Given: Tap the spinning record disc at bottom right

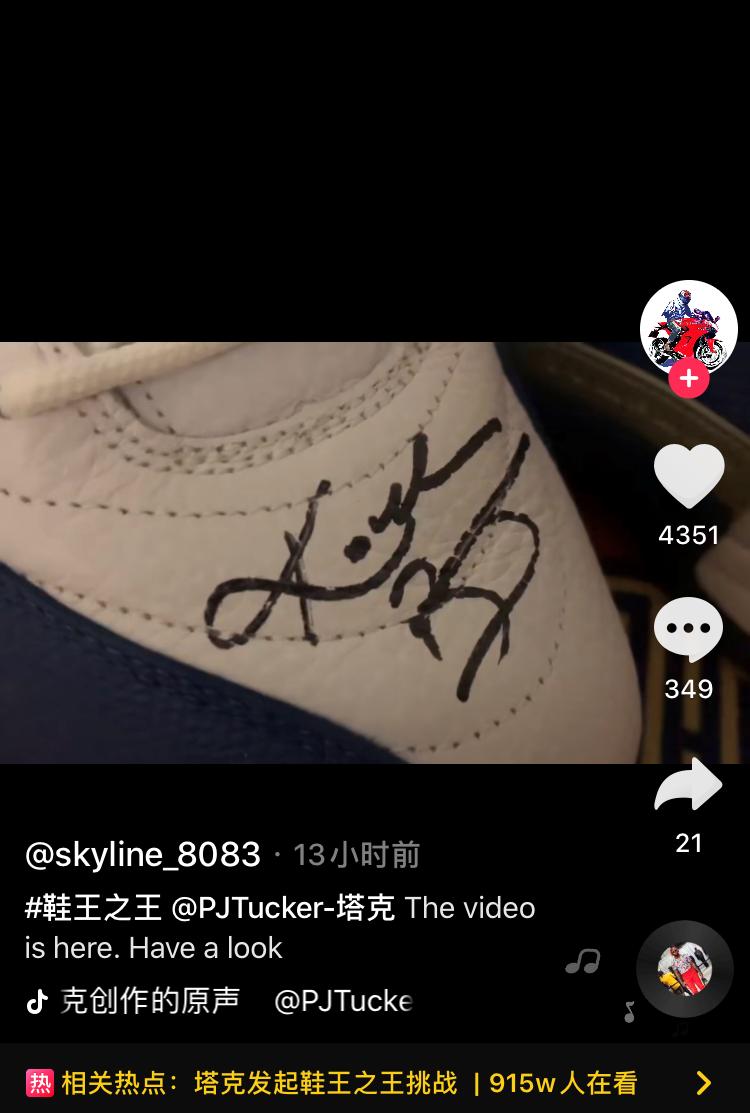Looking at the screenshot, I should click(x=685, y=968).
